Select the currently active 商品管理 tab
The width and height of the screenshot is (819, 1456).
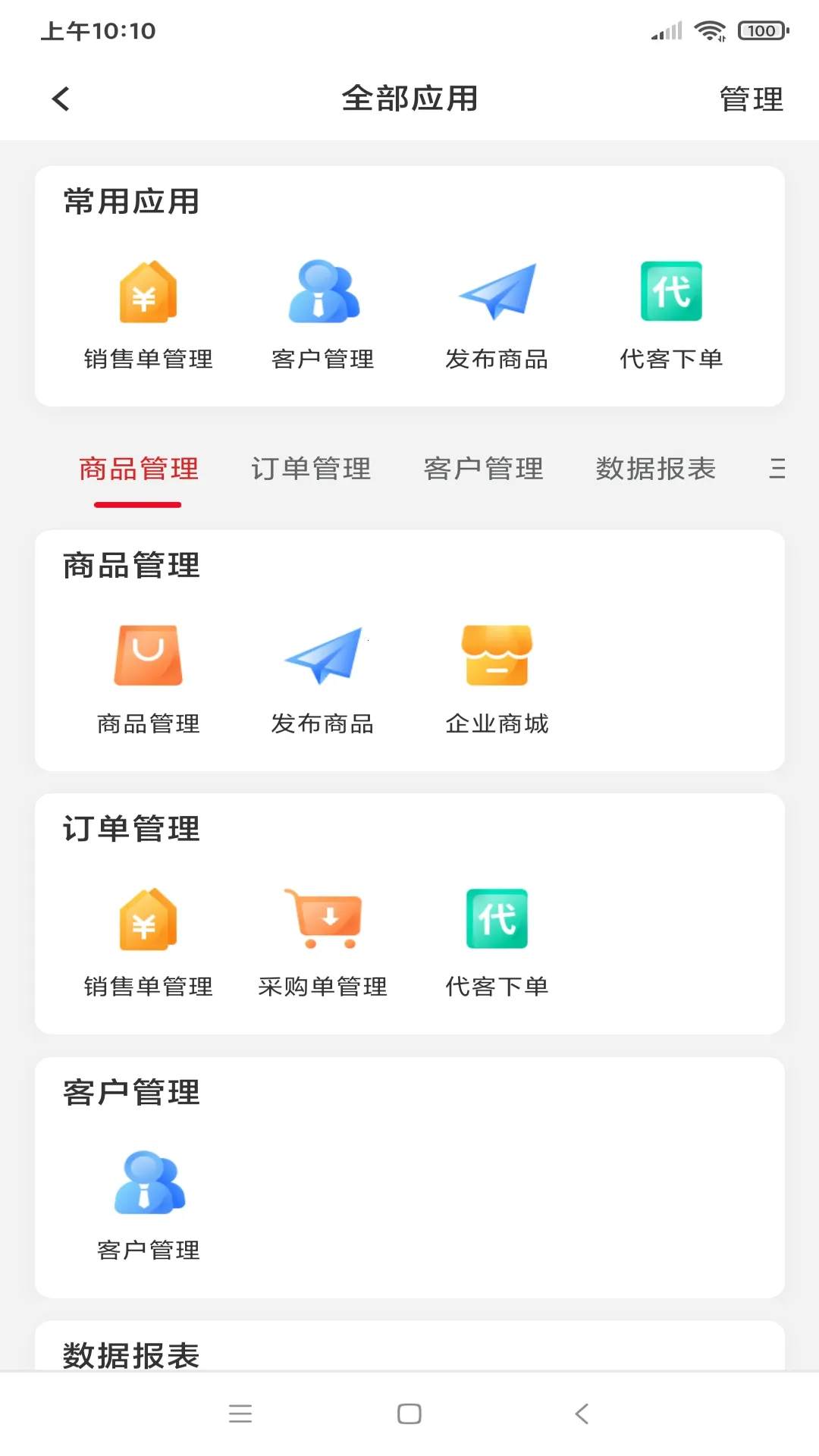pyautogui.click(x=137, y=469)
